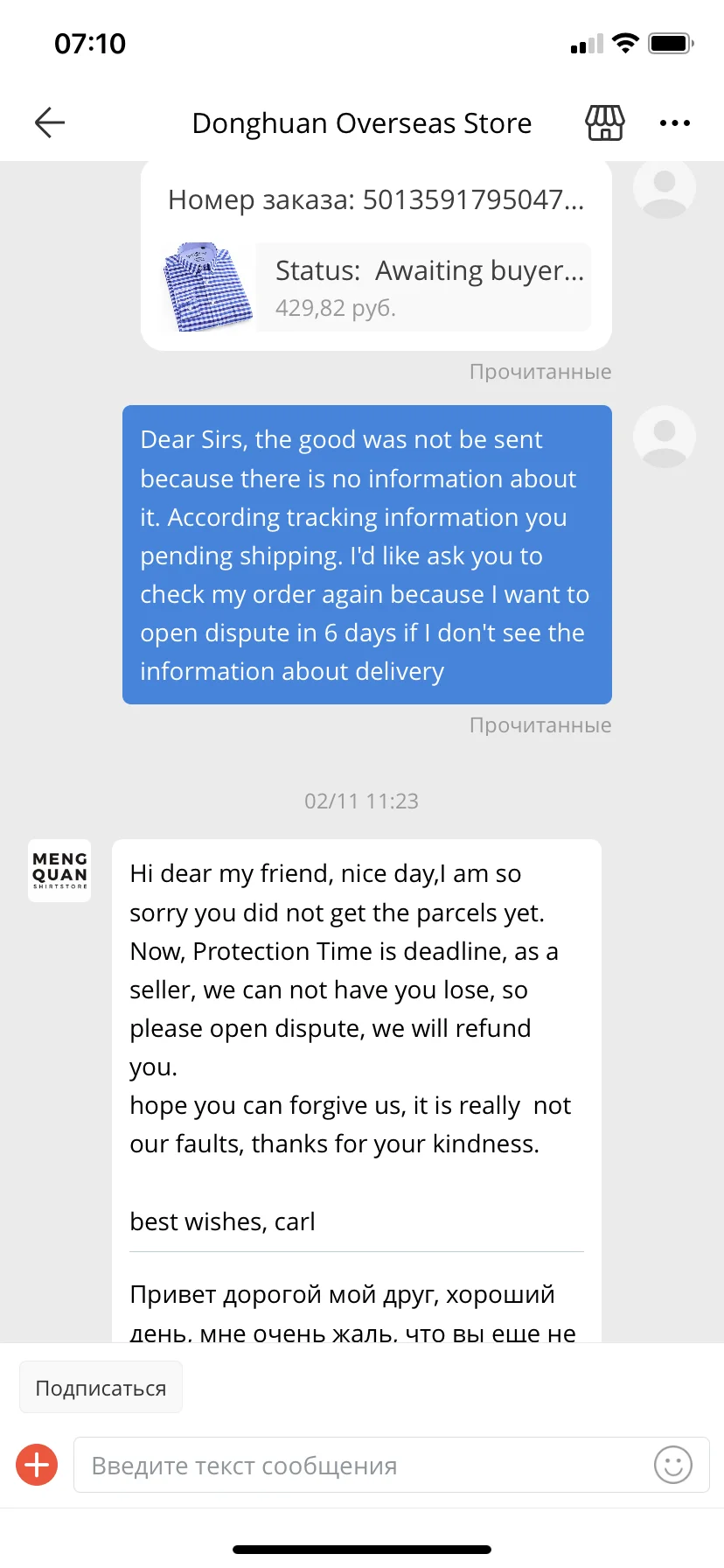Go back from the chat
The height and width of the screenshot is (1568, 724).
pyautogui.click(x=50, y=122)
